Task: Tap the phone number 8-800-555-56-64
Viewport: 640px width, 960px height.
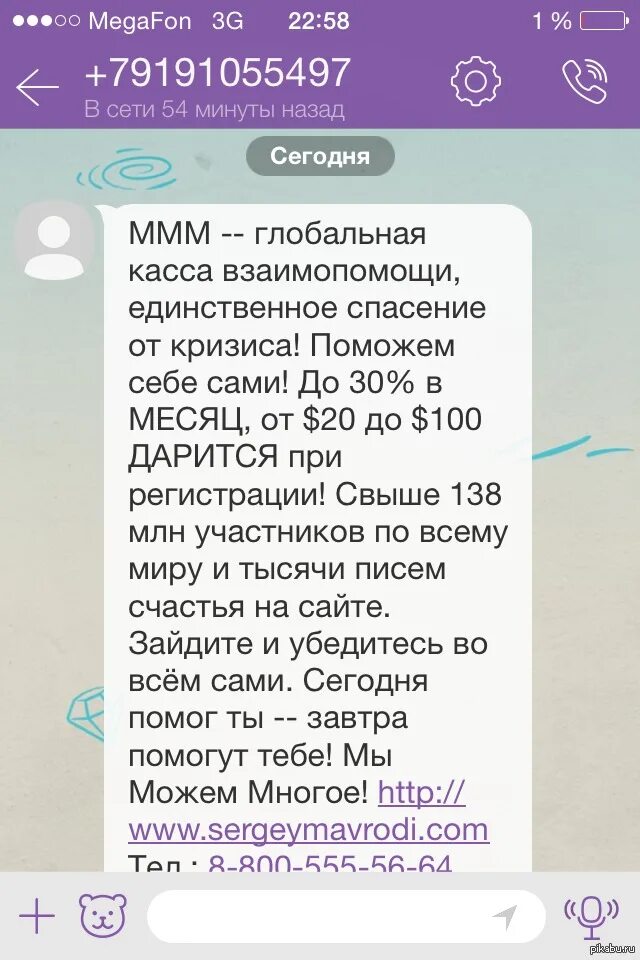Action: click(x=330, y=864)
